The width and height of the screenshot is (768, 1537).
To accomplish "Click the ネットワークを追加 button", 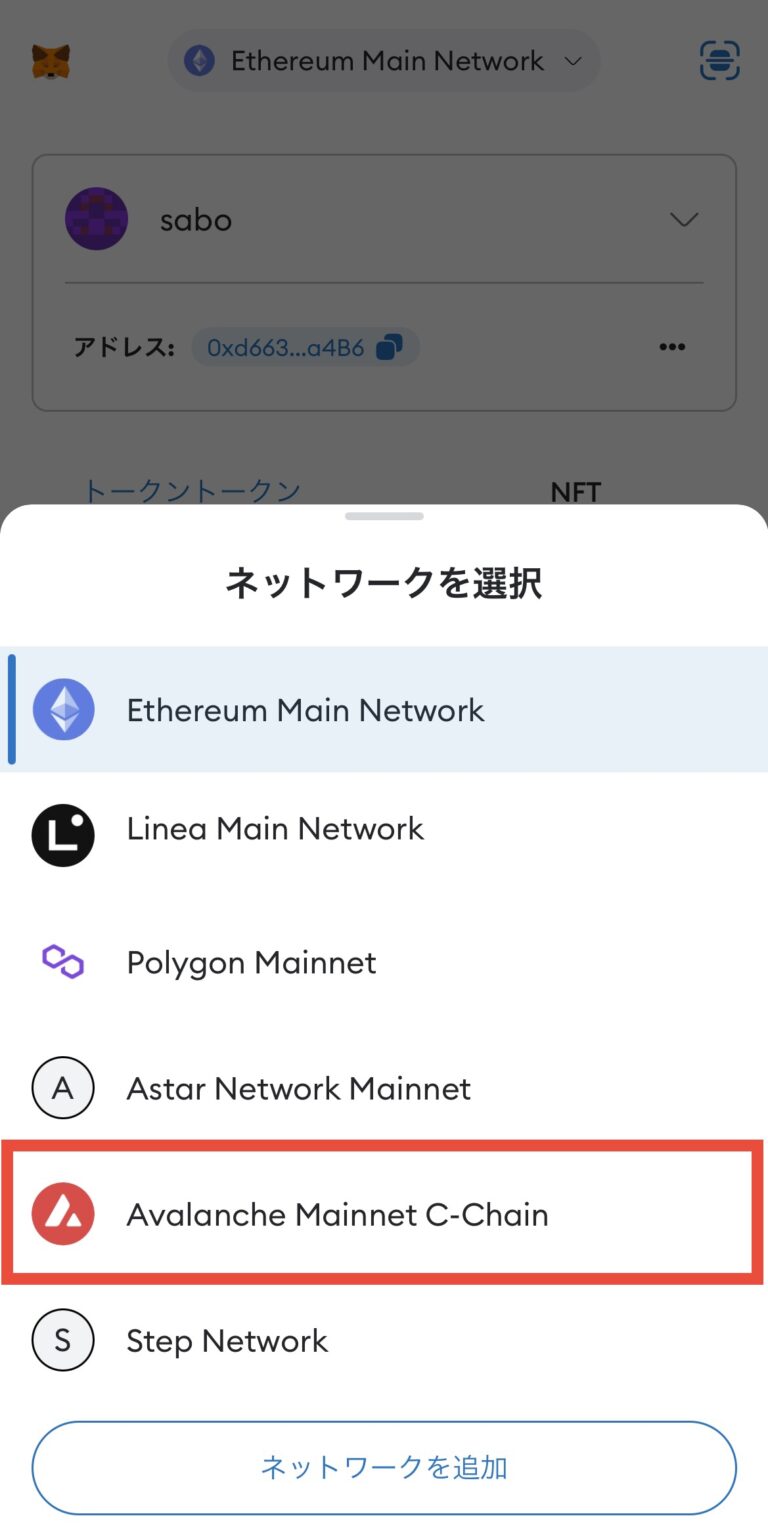I will pos(383,1466).
